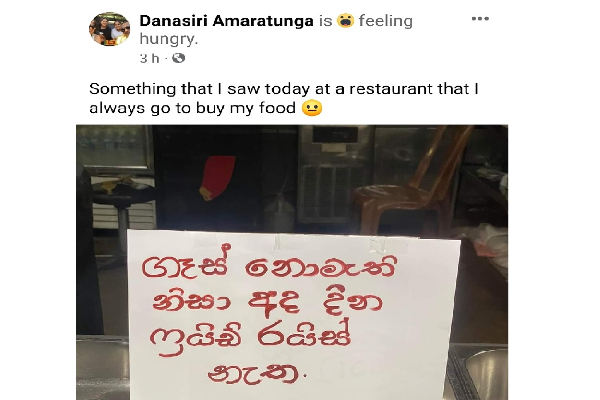Viewport: 600px width, 400px height.
Task: Open the handwritten notice photo in post
Action: pos(292,260)
